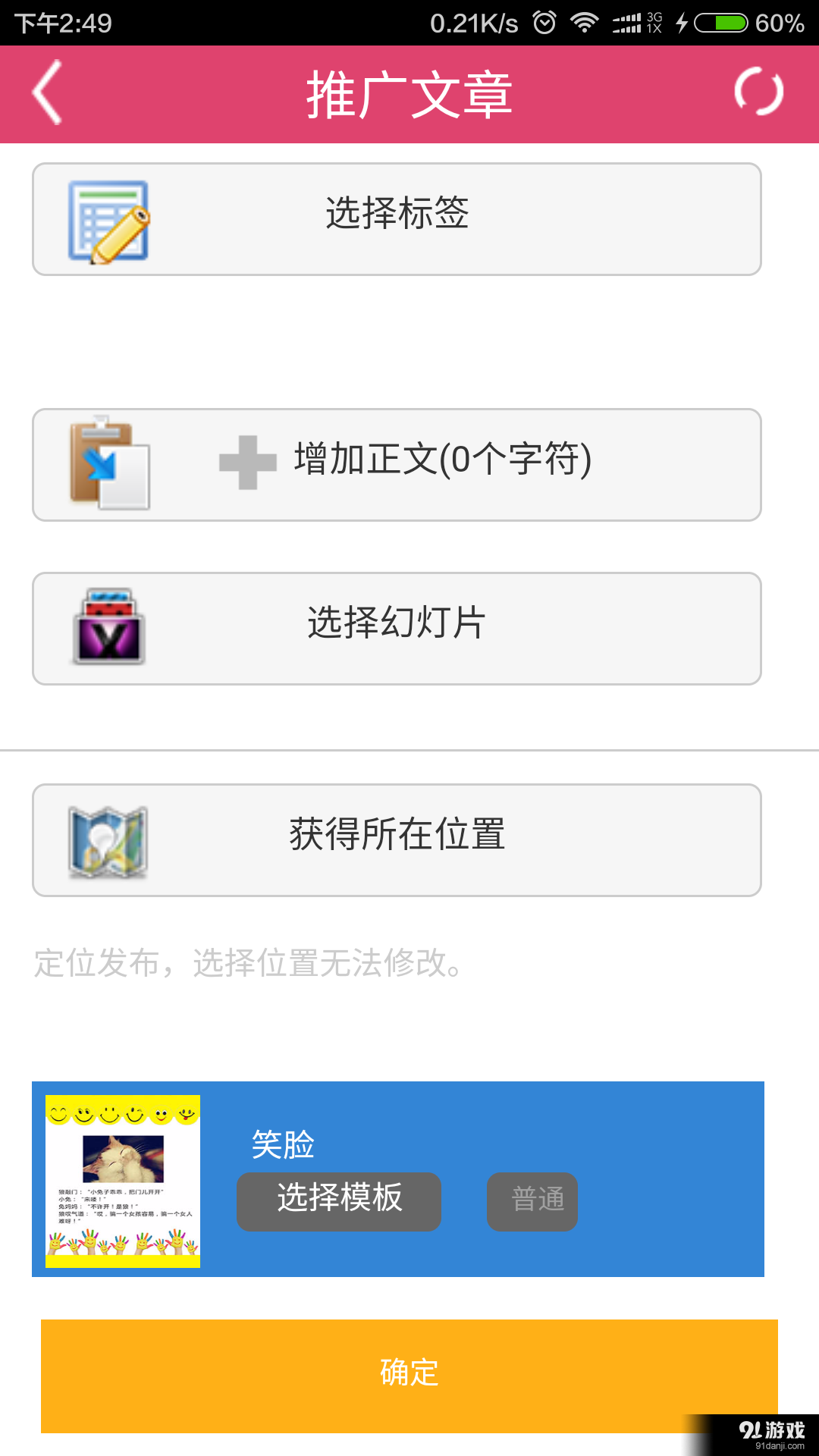Click the gray plus icon to add body text
Image resolution: width=819 pixels, height=1456 pixels.
tap(246, 463)
